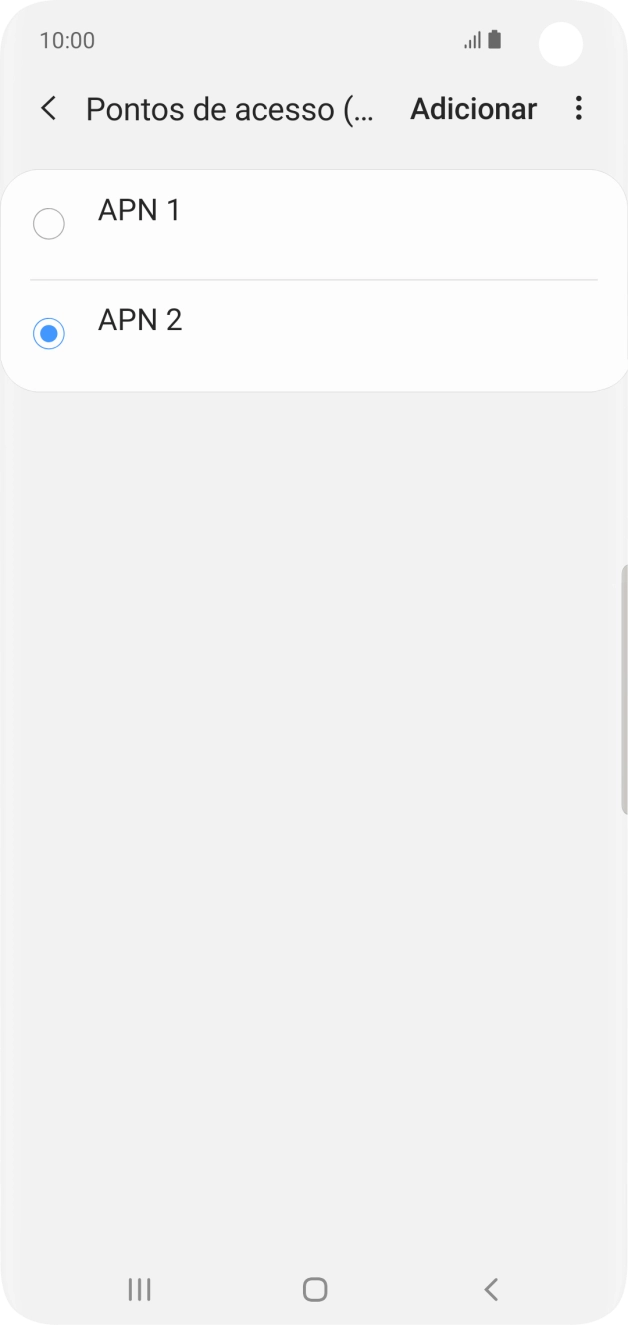Select the APN 1 radio button
Image resolution: width=628 pixels, height=1325 pixels.
(x=49, y=224)
